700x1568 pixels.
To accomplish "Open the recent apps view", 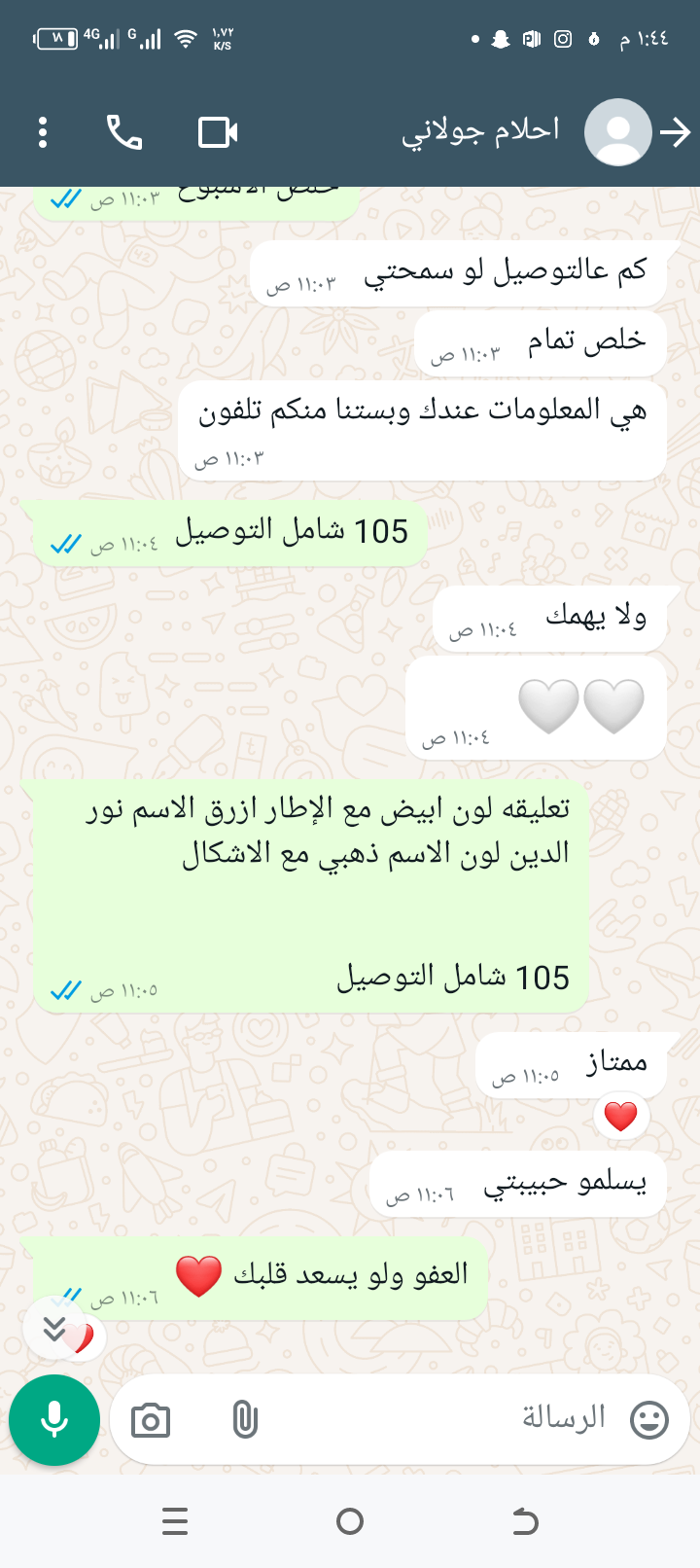I will (175, 1521).
